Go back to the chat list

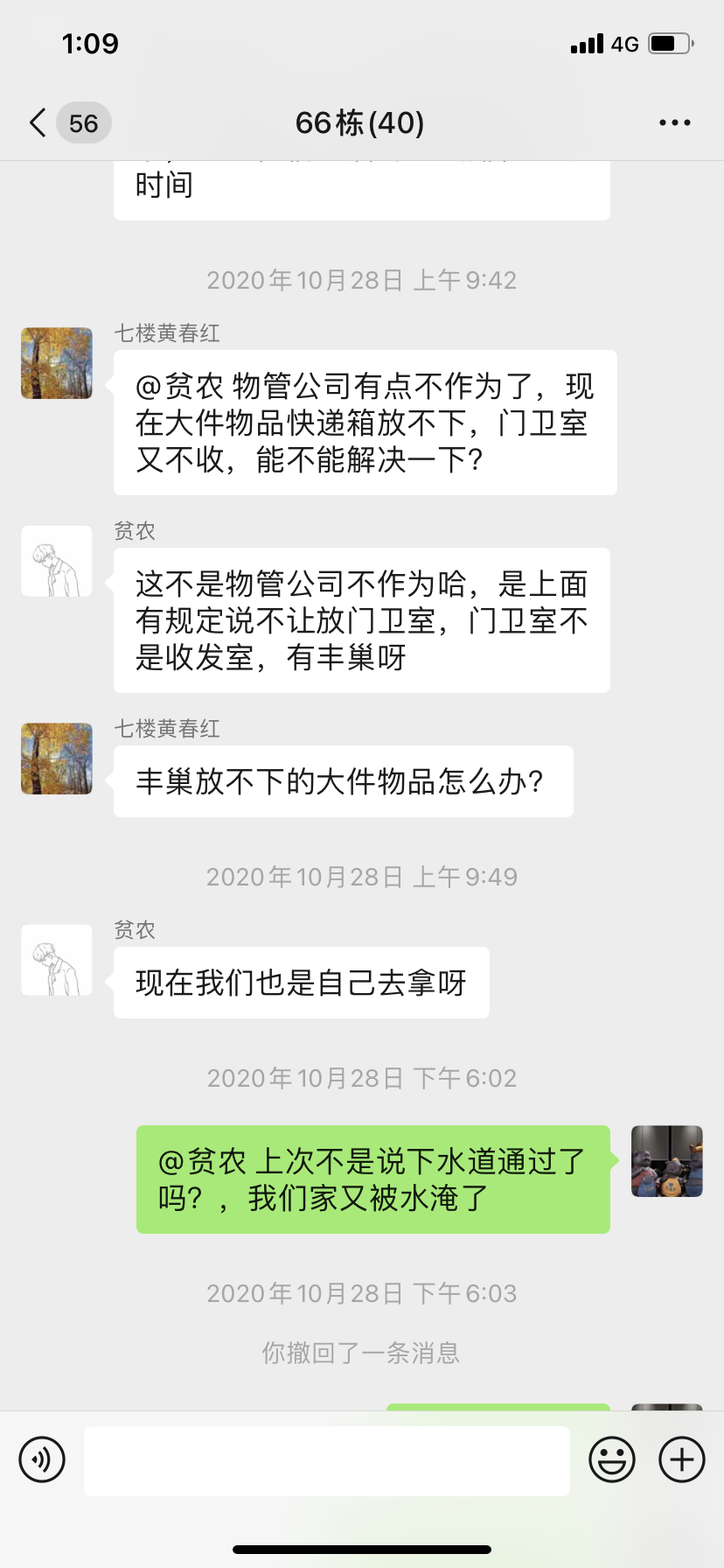click(x=38, y=123)
